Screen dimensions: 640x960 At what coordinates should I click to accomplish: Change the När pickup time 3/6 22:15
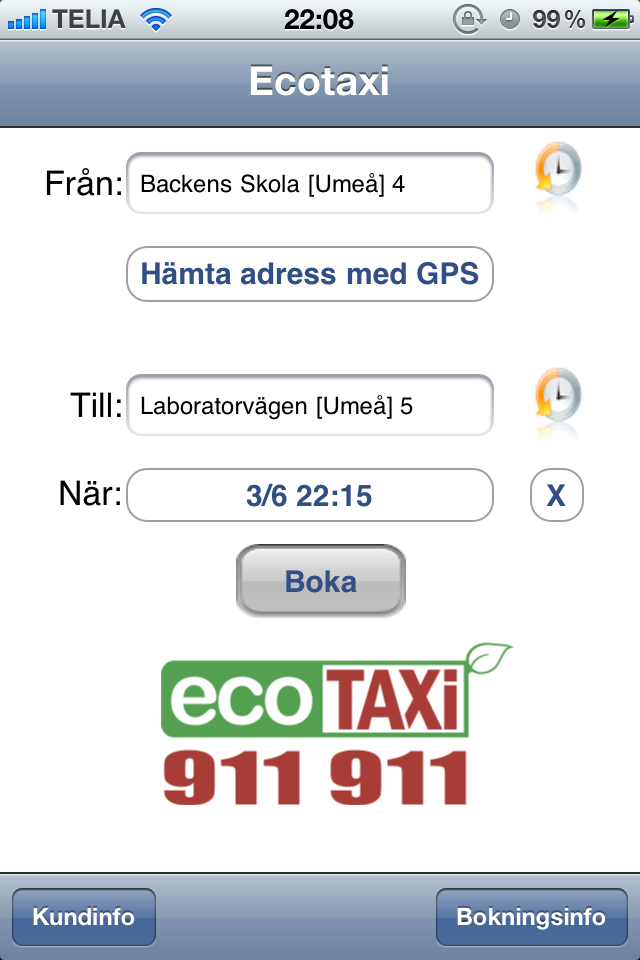(x=310, y=495)
